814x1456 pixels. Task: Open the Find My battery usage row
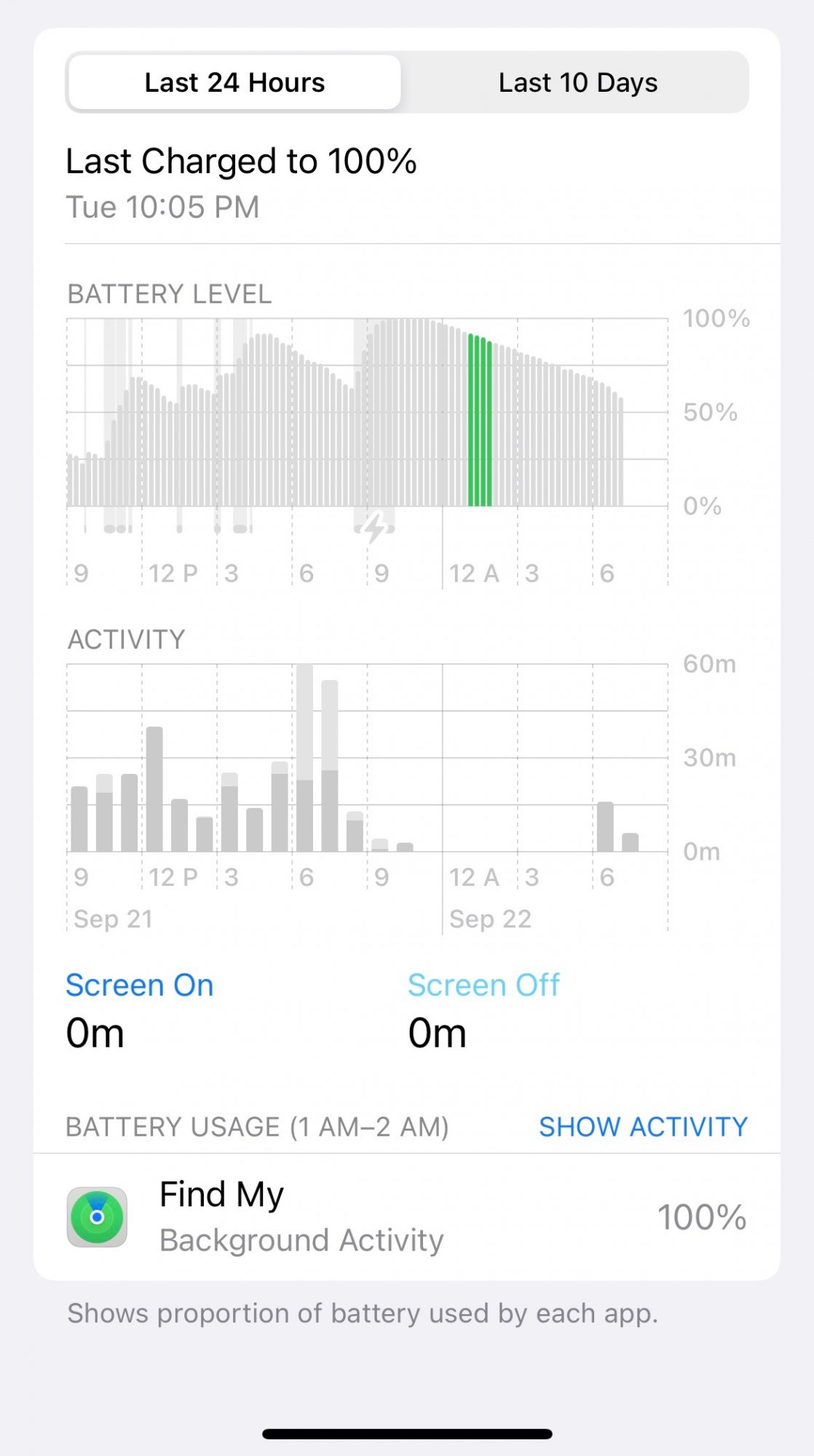406,1217
